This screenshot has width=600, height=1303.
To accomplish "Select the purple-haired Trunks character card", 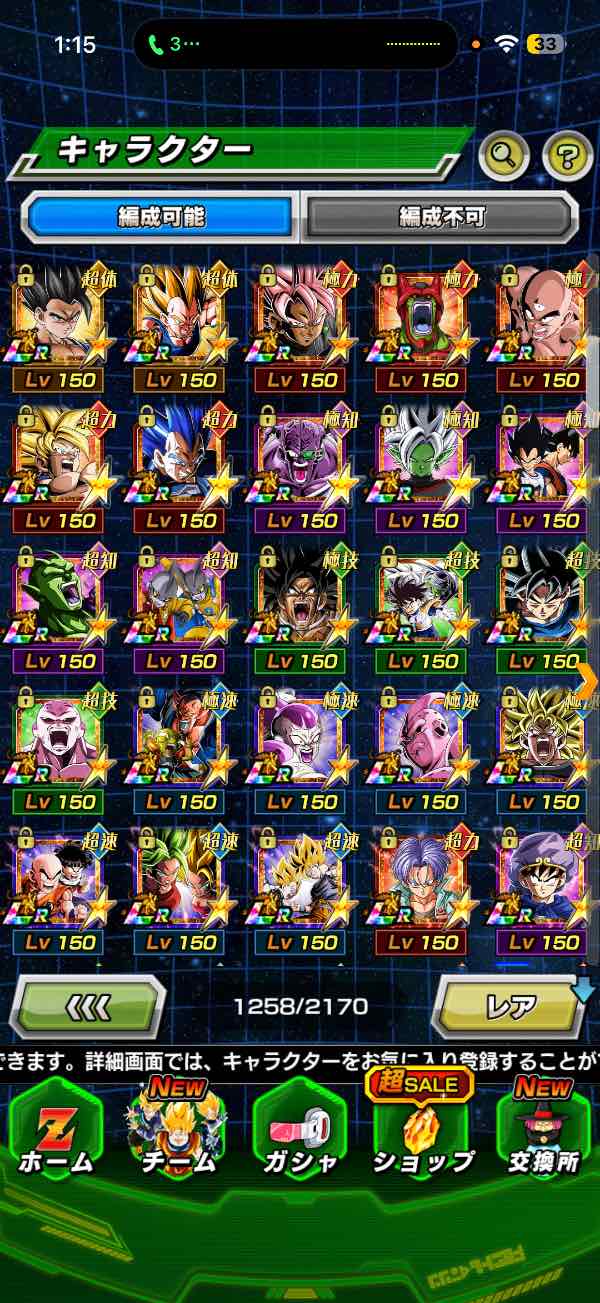I will (x=423, y=878).
